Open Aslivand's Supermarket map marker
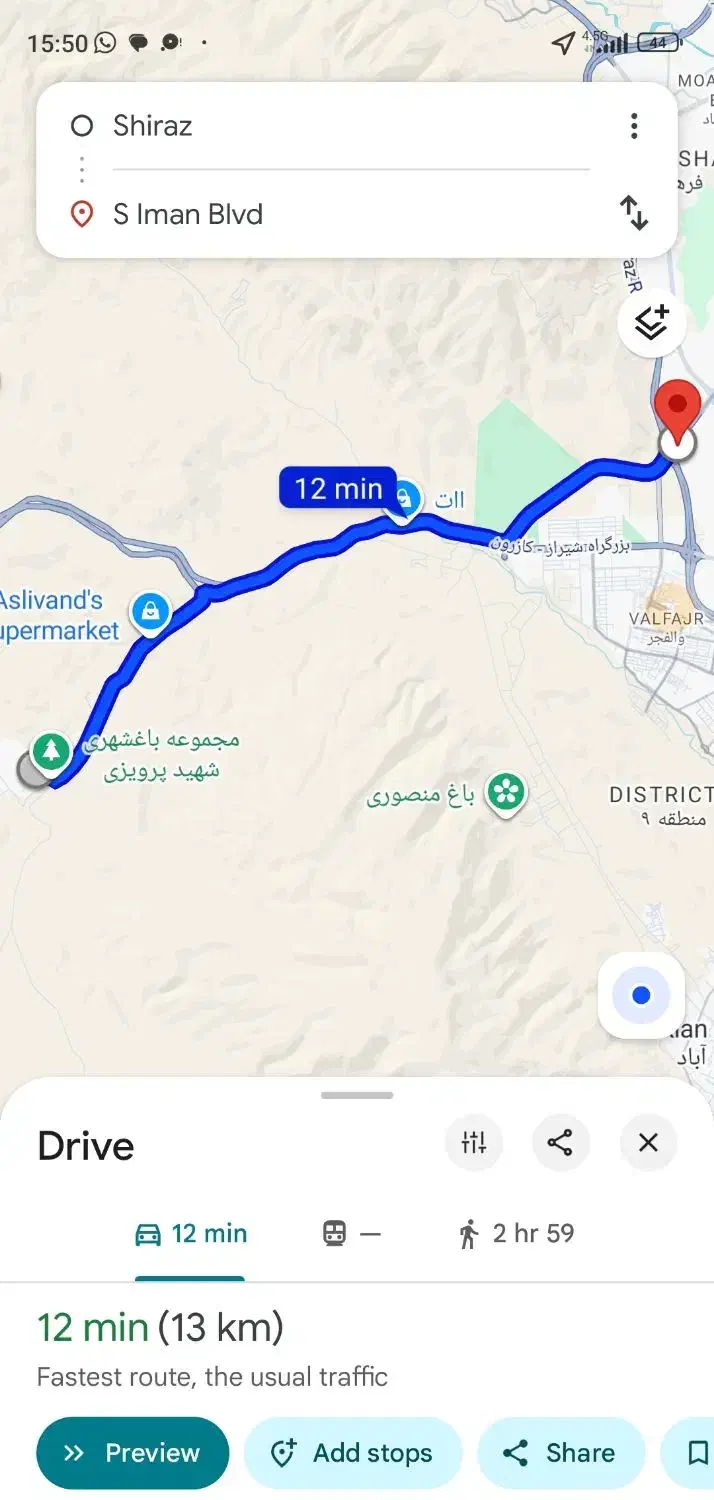Viewport: 714px width, 1500px height. point(150,609)
